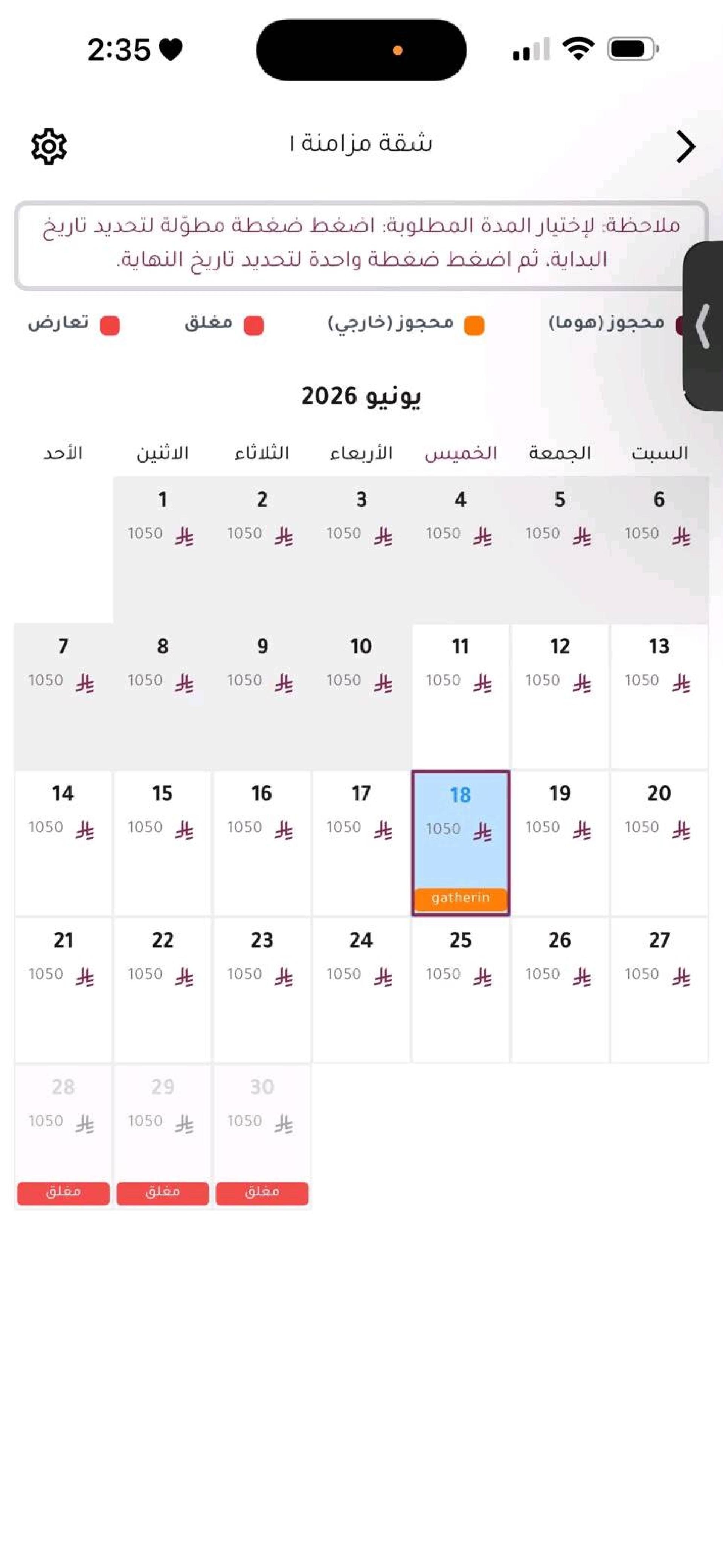
Task: Choose June 12 date cell
Action: pos(560,696)
